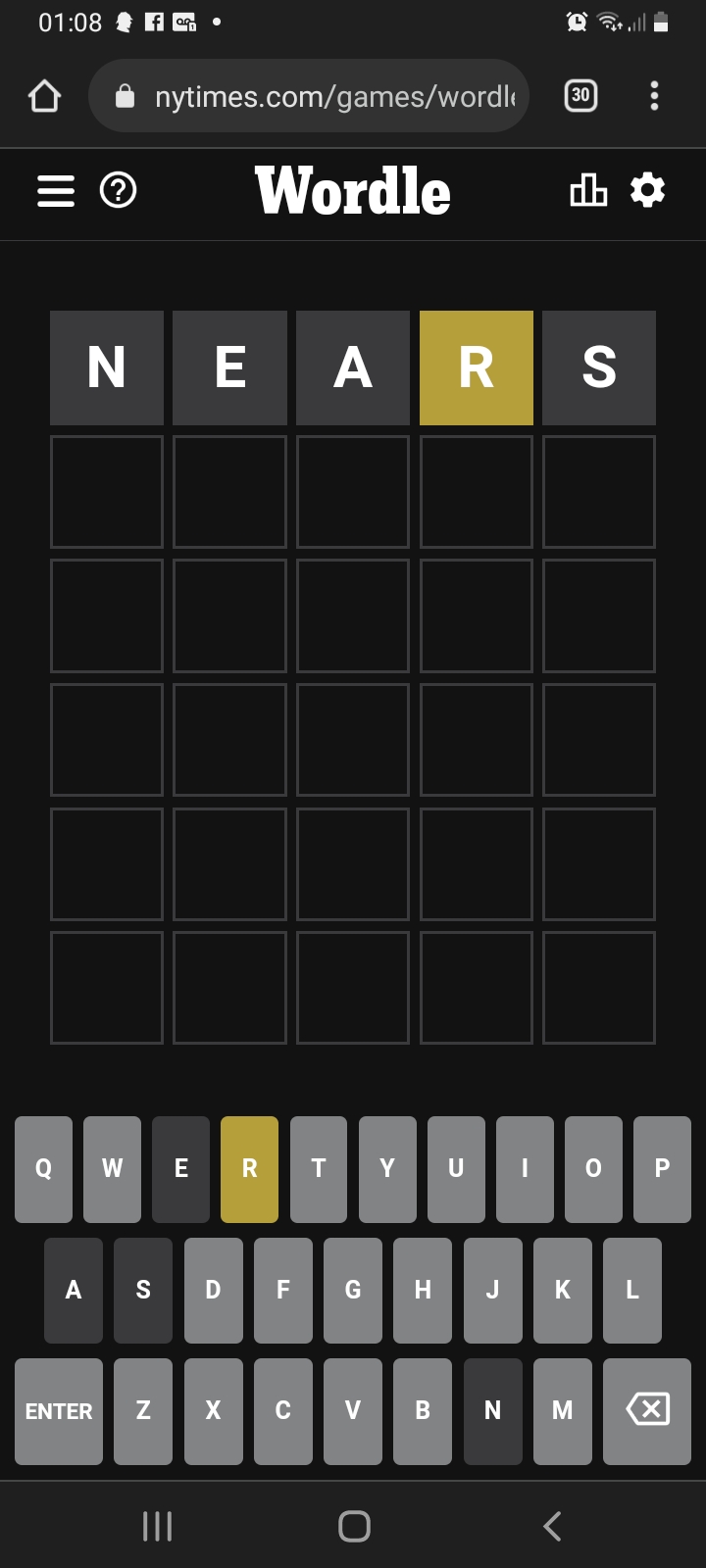Go back with system back button

pos(552,1526)
